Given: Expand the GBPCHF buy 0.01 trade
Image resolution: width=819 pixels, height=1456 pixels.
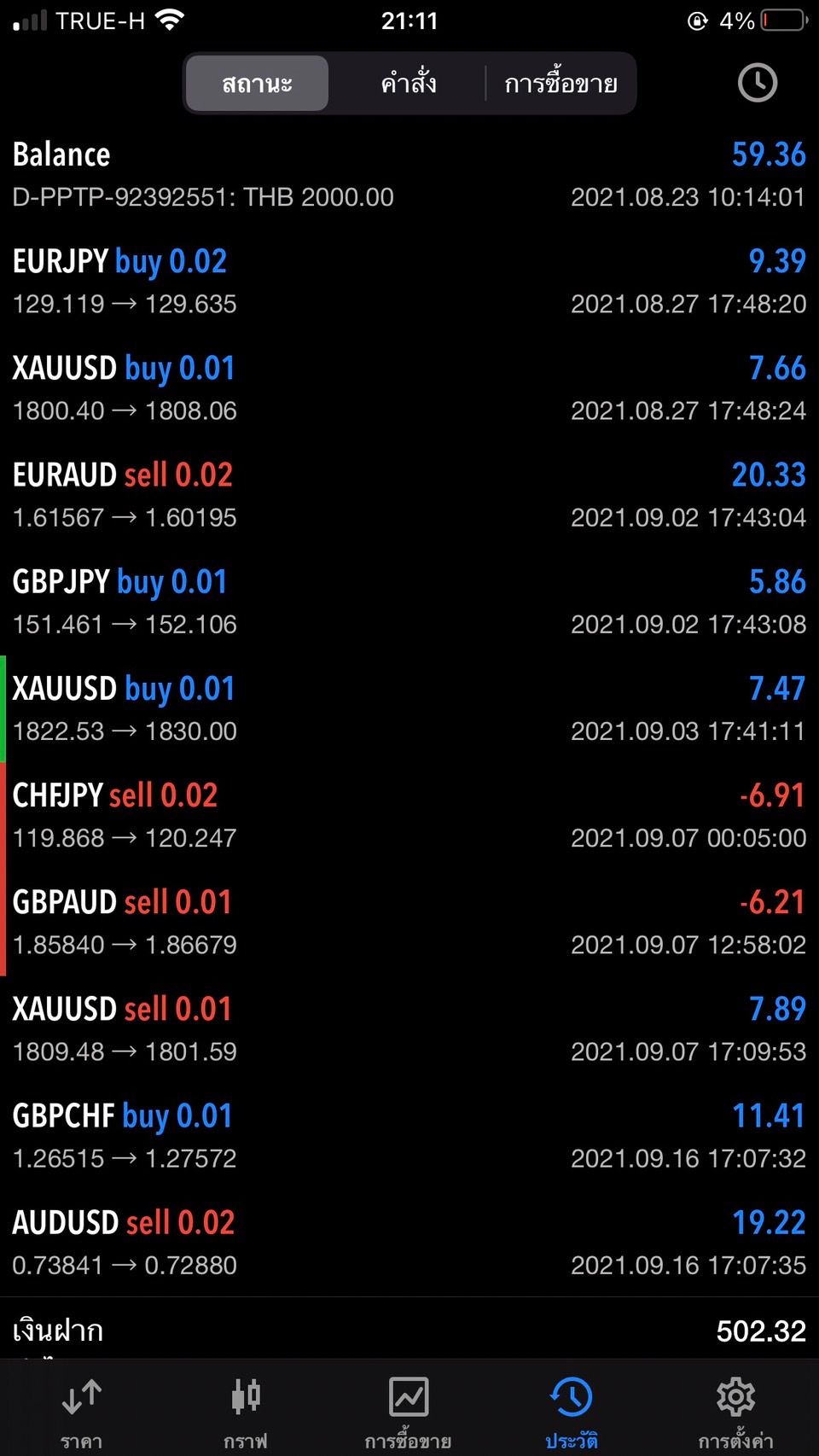Looking at the screenshot, I should click(x=409, y=1136).
